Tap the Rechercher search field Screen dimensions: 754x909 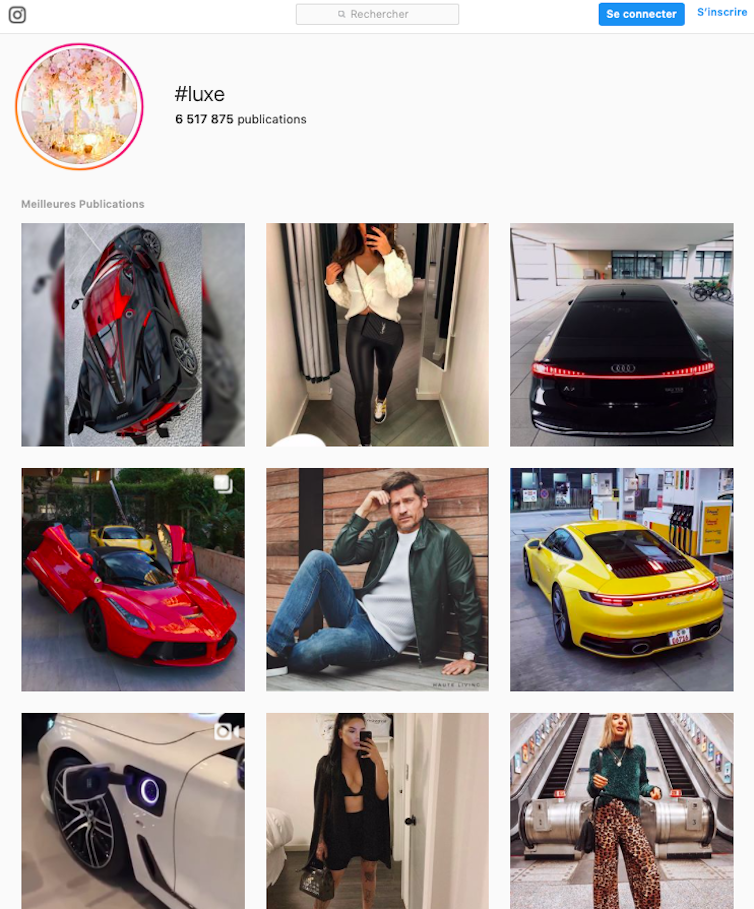377,14
